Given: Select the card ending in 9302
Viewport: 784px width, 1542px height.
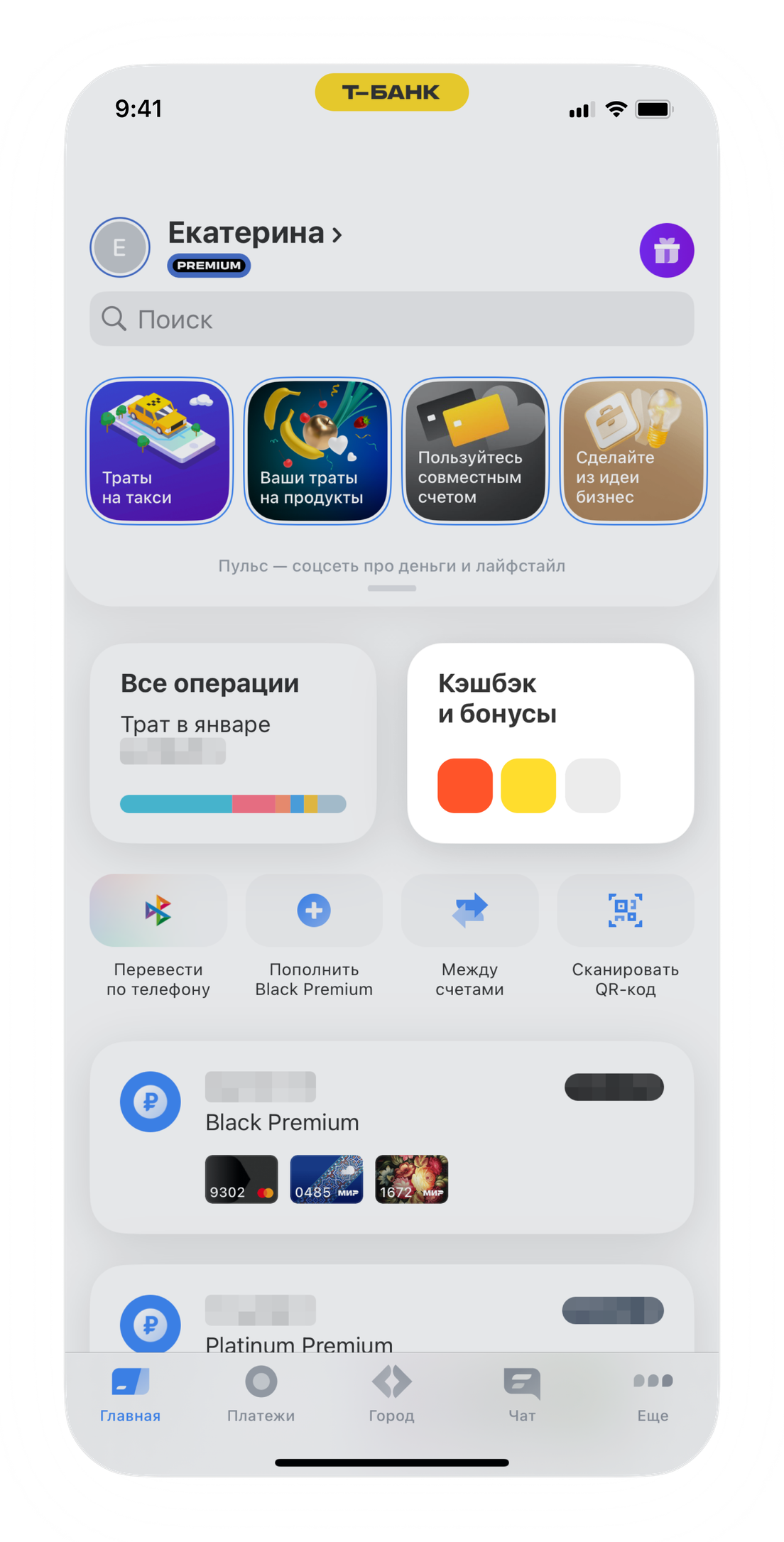Looking at the screenshot, I should coord(241,1179).
